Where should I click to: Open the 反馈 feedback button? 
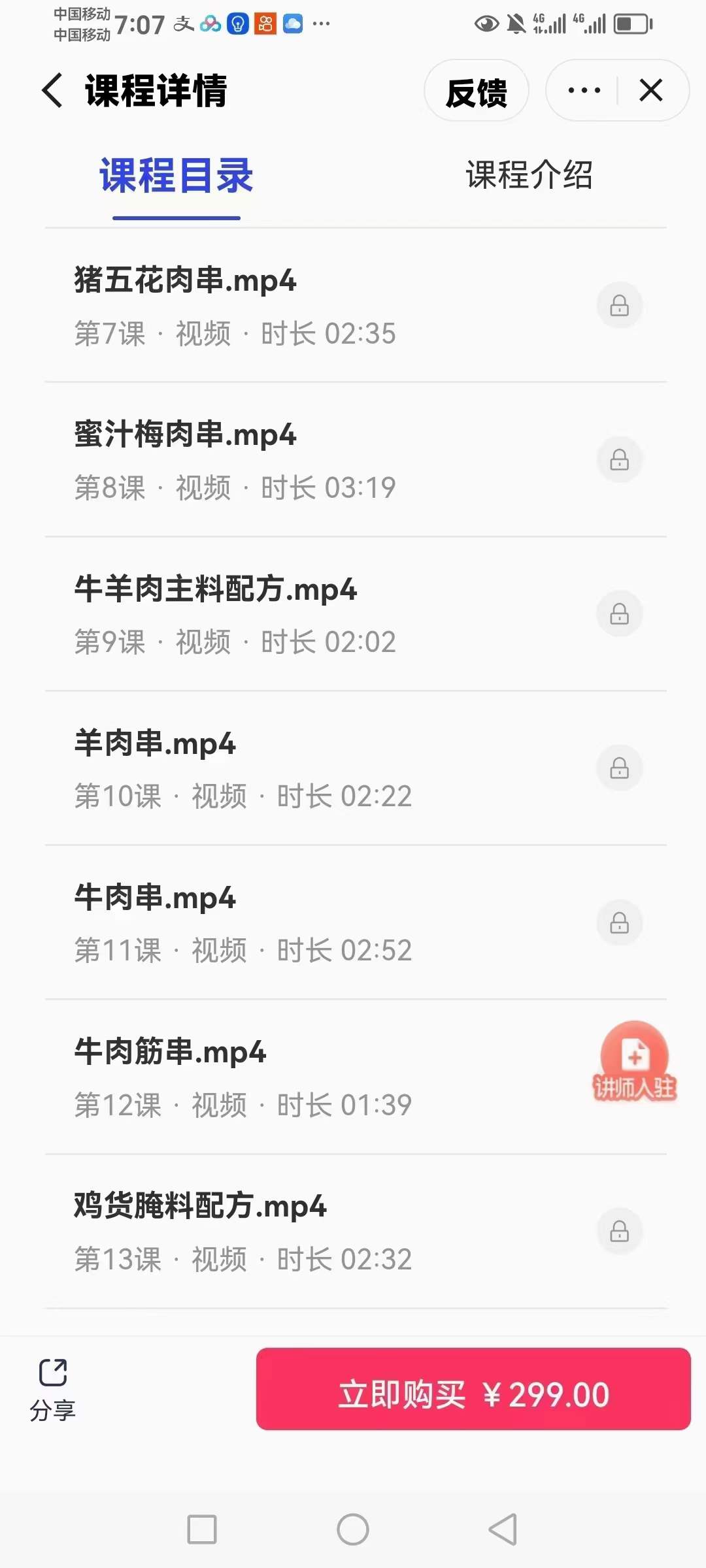pyautogui.click(x=477, y=92)
